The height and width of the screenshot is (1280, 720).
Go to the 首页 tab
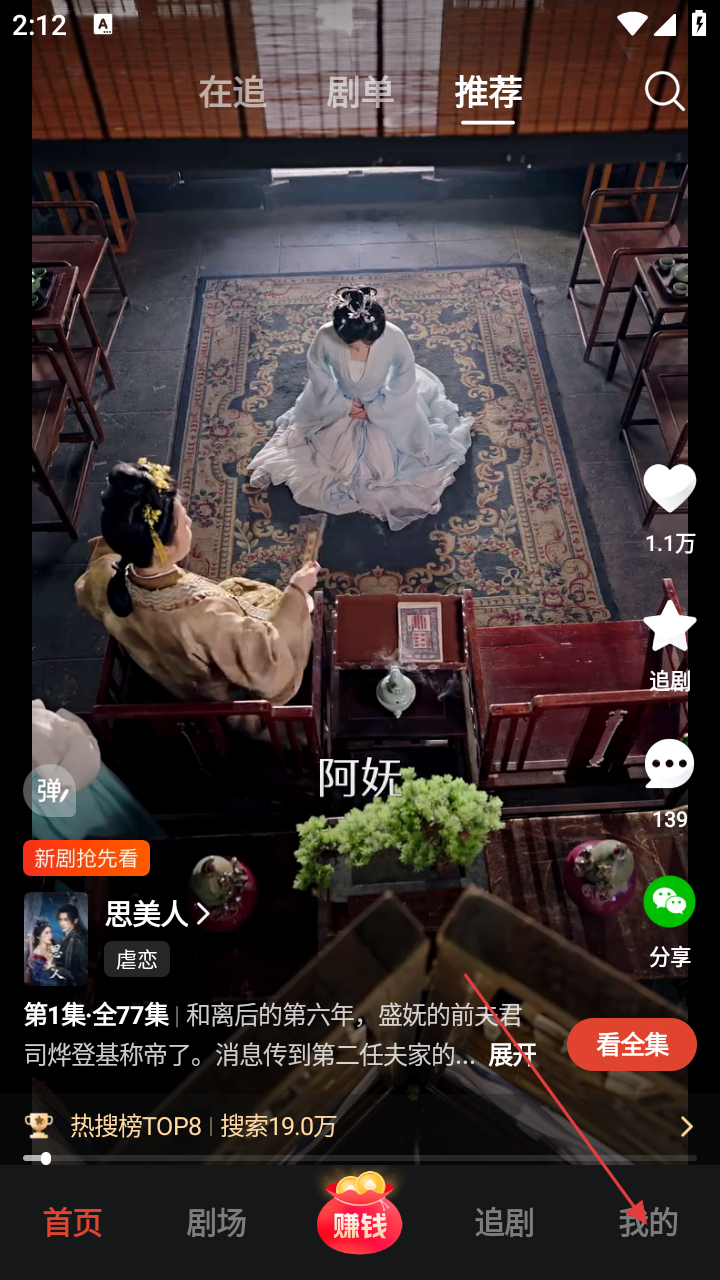point(72,1222)
